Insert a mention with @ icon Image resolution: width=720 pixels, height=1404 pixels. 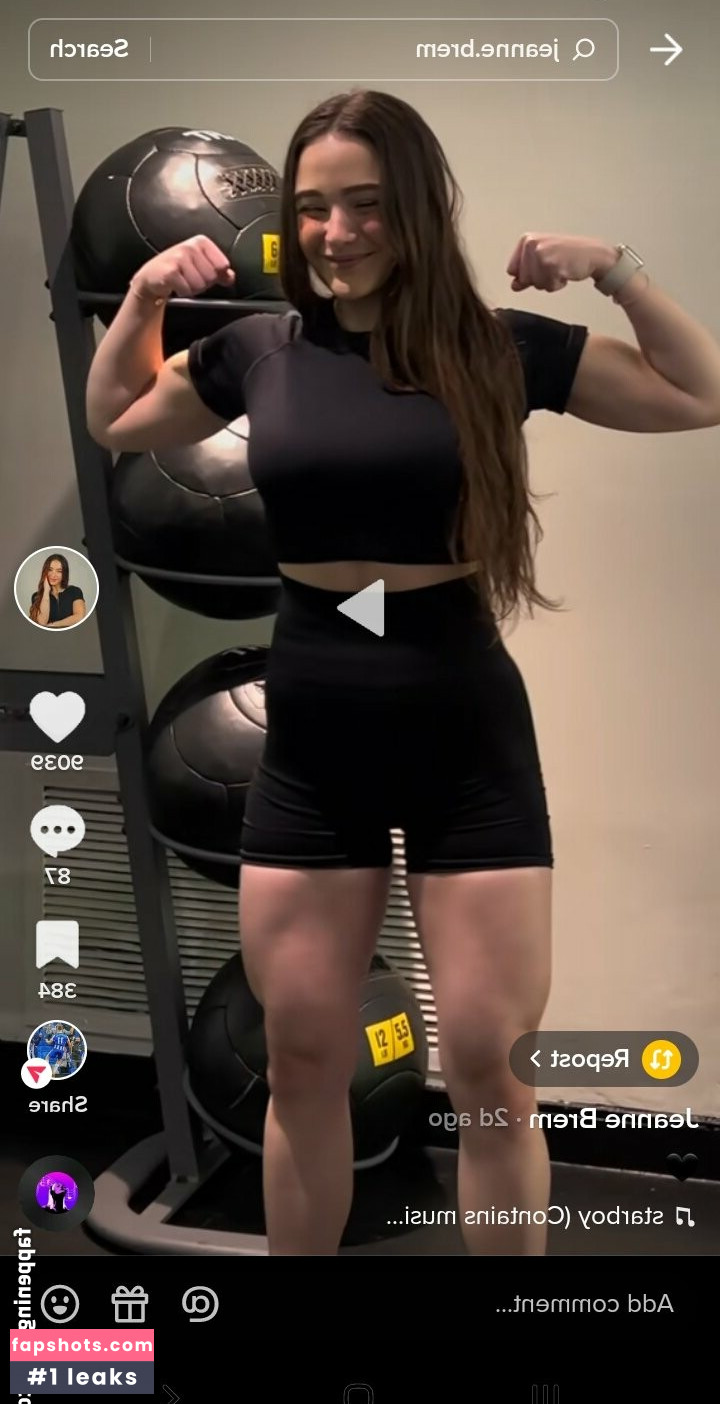pyautogui.click(x=200, y=1304)
